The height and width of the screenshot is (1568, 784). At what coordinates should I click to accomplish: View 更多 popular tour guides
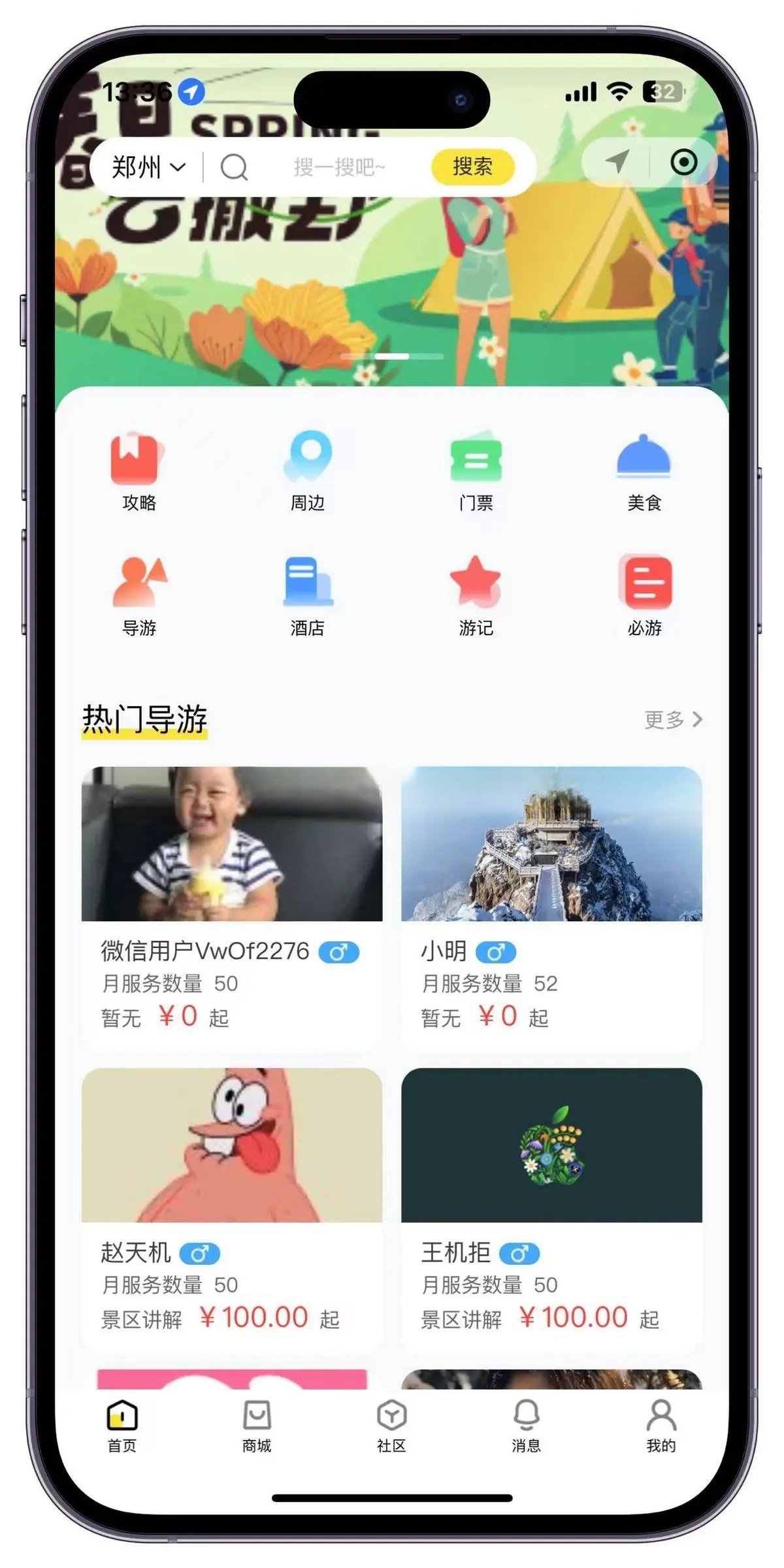673,719
